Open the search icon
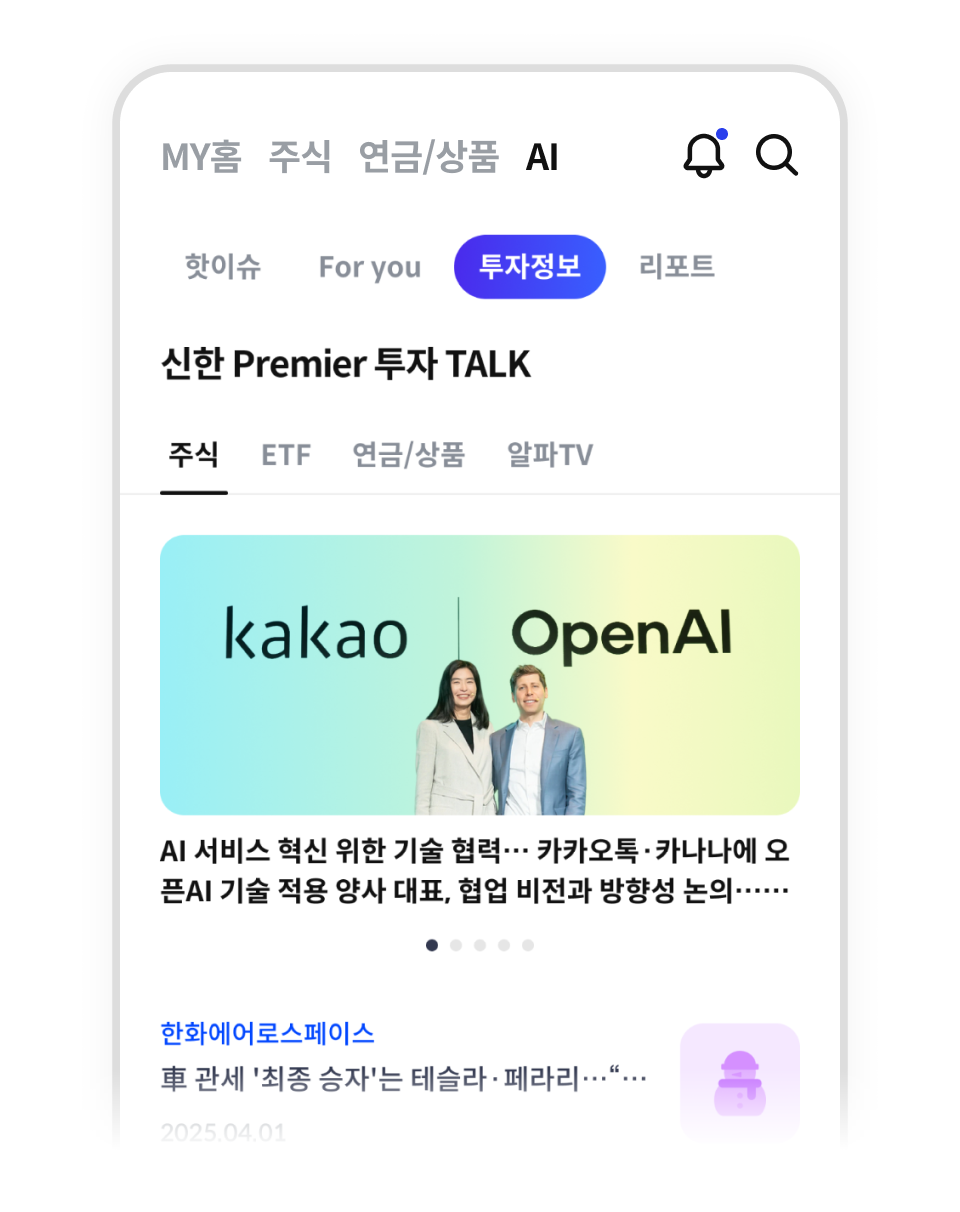 (776, 155)
